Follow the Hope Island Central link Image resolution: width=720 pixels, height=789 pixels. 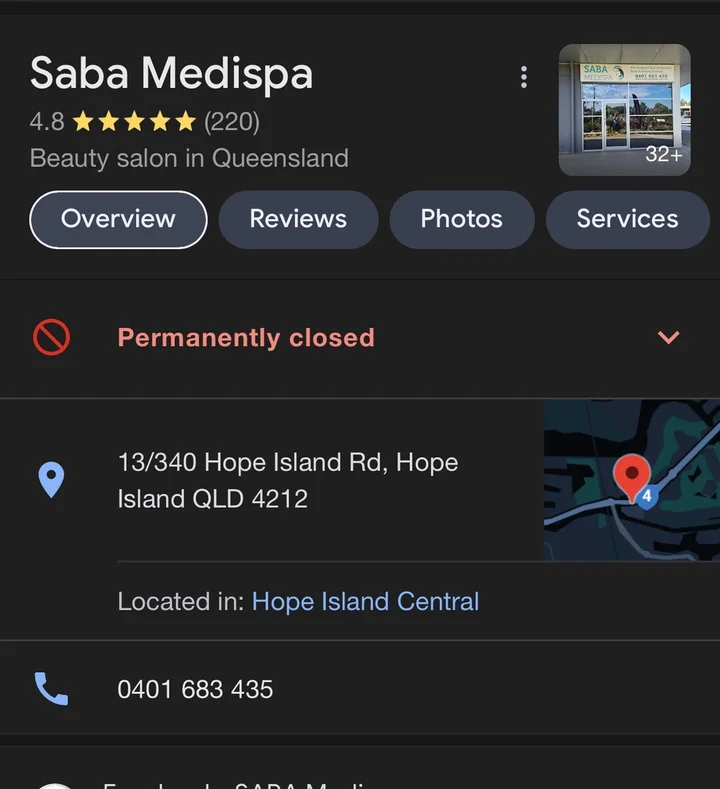pyautogui.click(x=365, y=601)
